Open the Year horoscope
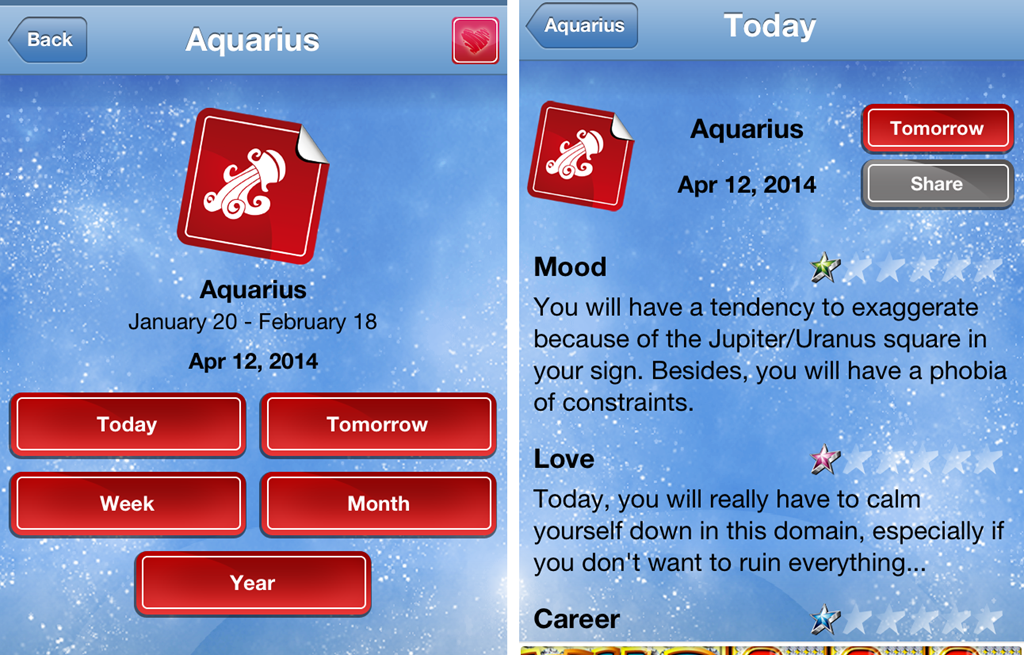This screenshot has height=655, width=1024. tap(252, 583)
